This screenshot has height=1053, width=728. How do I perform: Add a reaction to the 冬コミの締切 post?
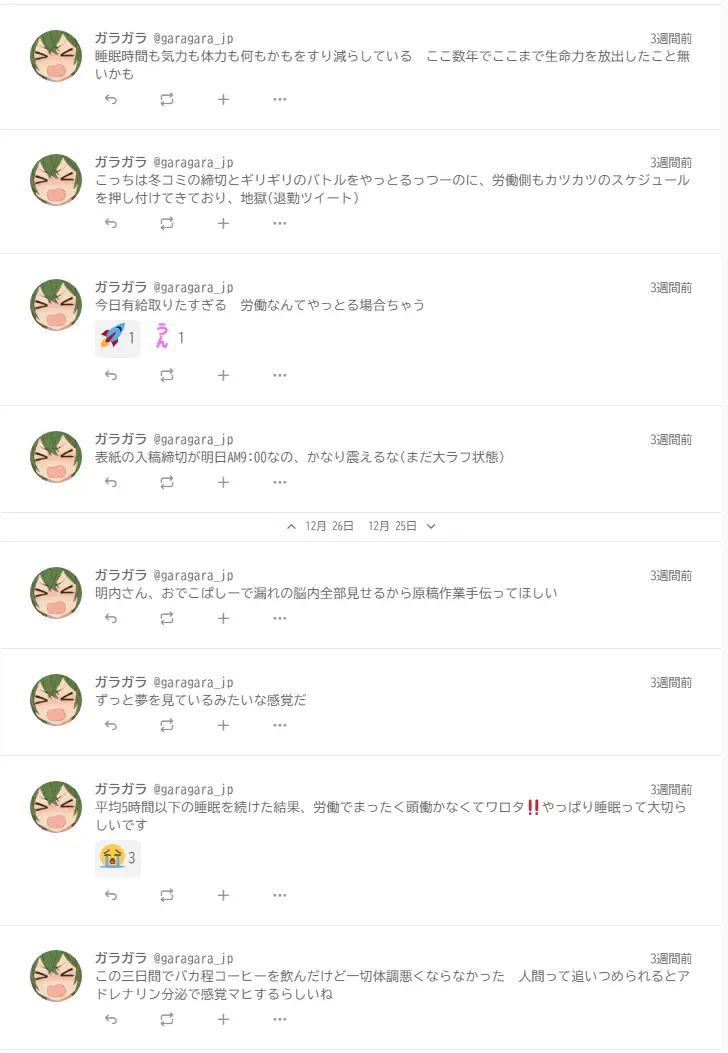pos(223,223)
